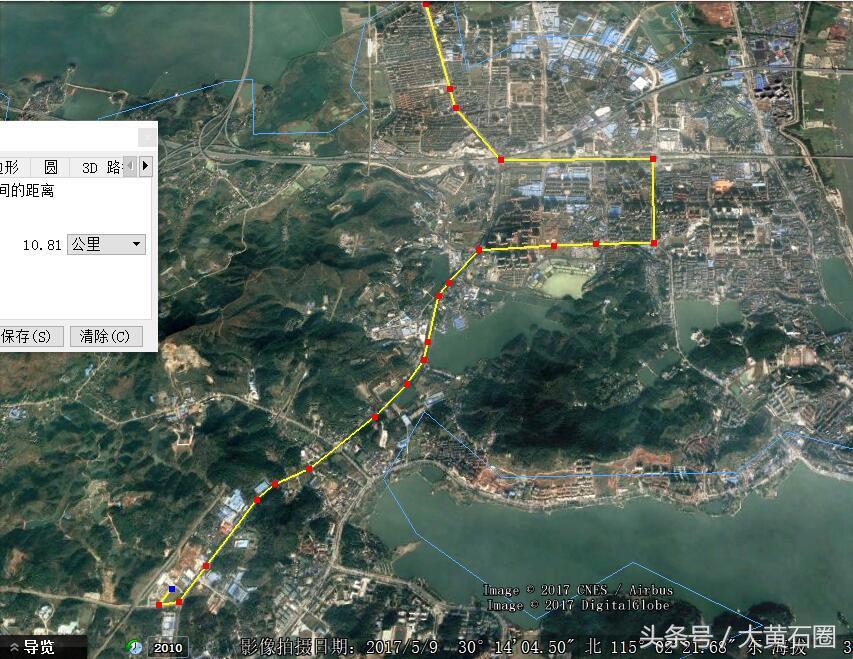This screenshot has width=853, height=659.
Task: Switch to the 3D 路径 tab
Action: [x=99, y=167]
